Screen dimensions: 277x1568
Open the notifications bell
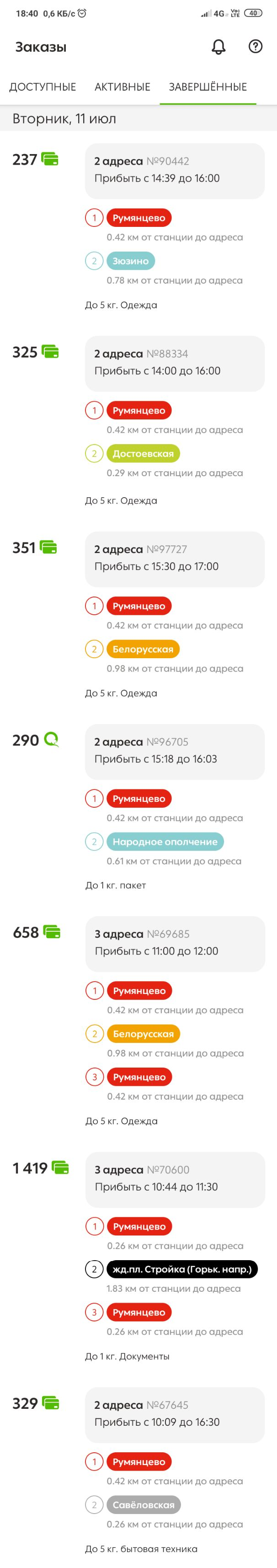[218, 47]
